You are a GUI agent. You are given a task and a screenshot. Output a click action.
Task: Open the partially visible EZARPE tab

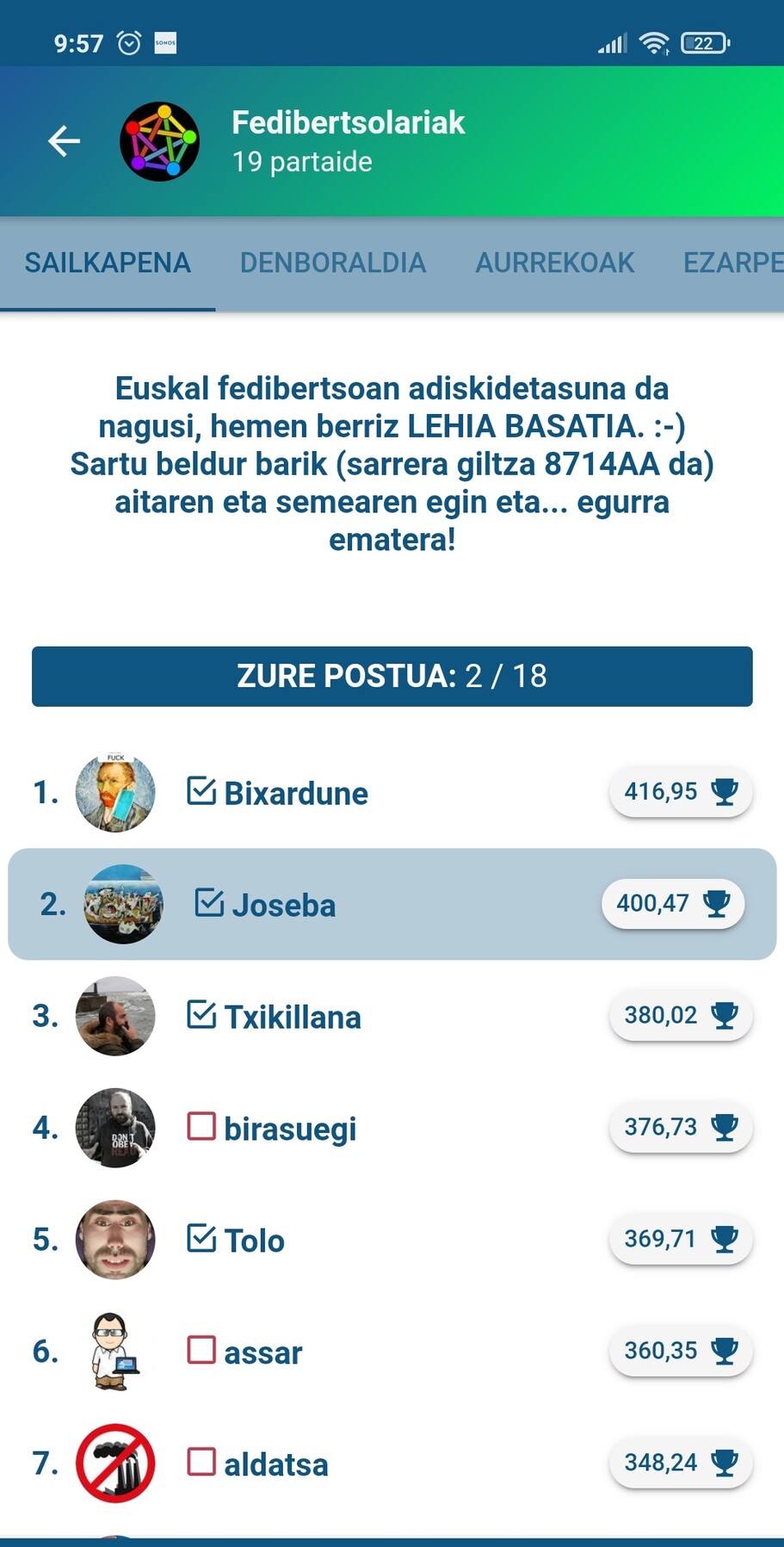[x=732, y=263]
